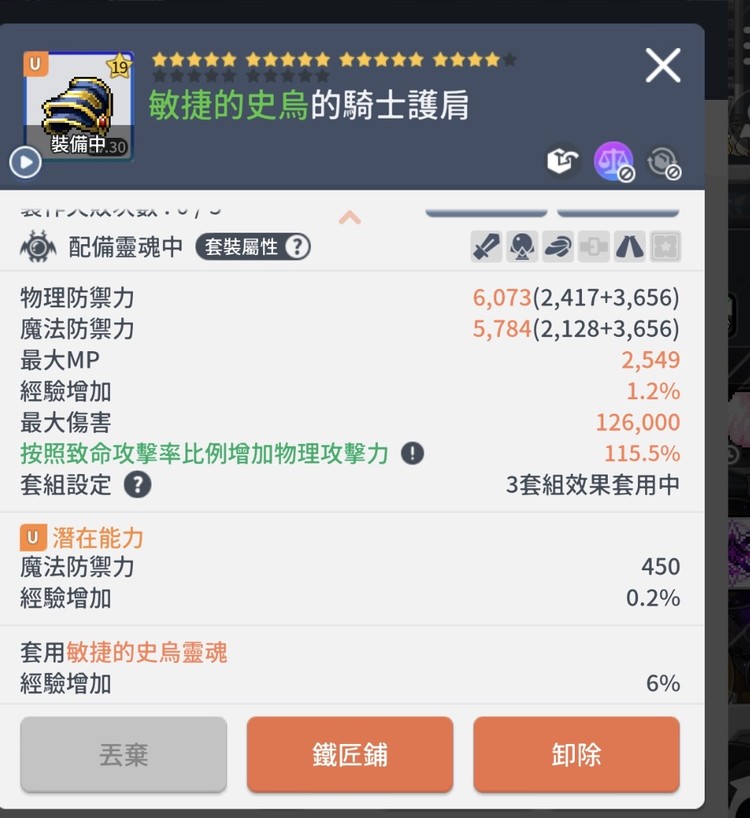Click the grayed-out 丟棄 discard button
The height and width of the screenshot is (818, 750).
coord(122,755)
